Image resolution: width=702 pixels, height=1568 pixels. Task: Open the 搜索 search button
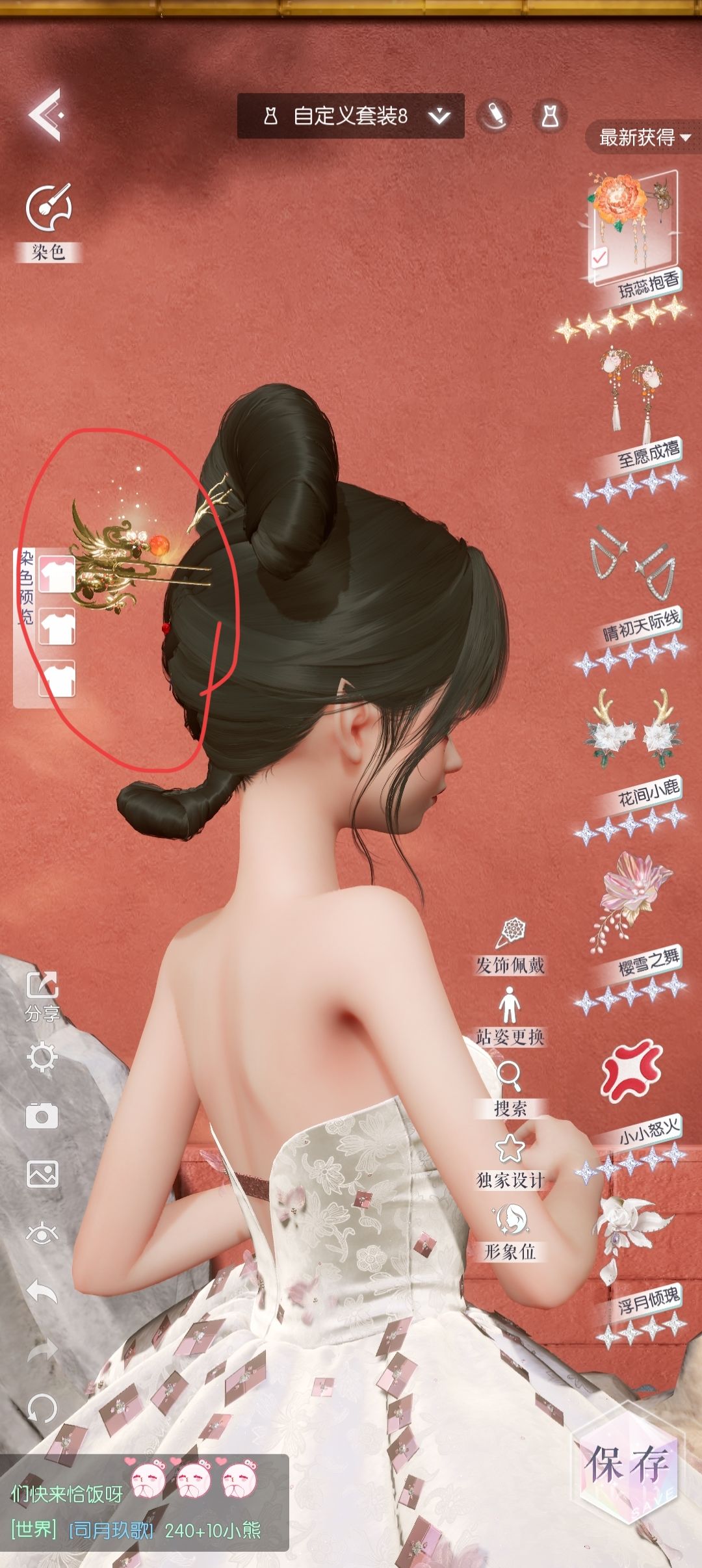coord(510,1090)
